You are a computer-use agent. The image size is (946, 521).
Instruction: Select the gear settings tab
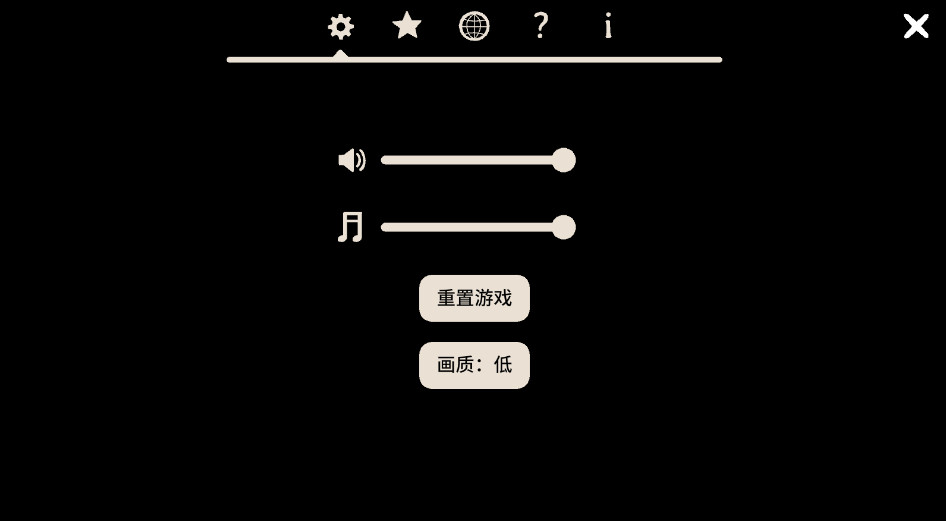pyautogui.click(x=341, y=26)
